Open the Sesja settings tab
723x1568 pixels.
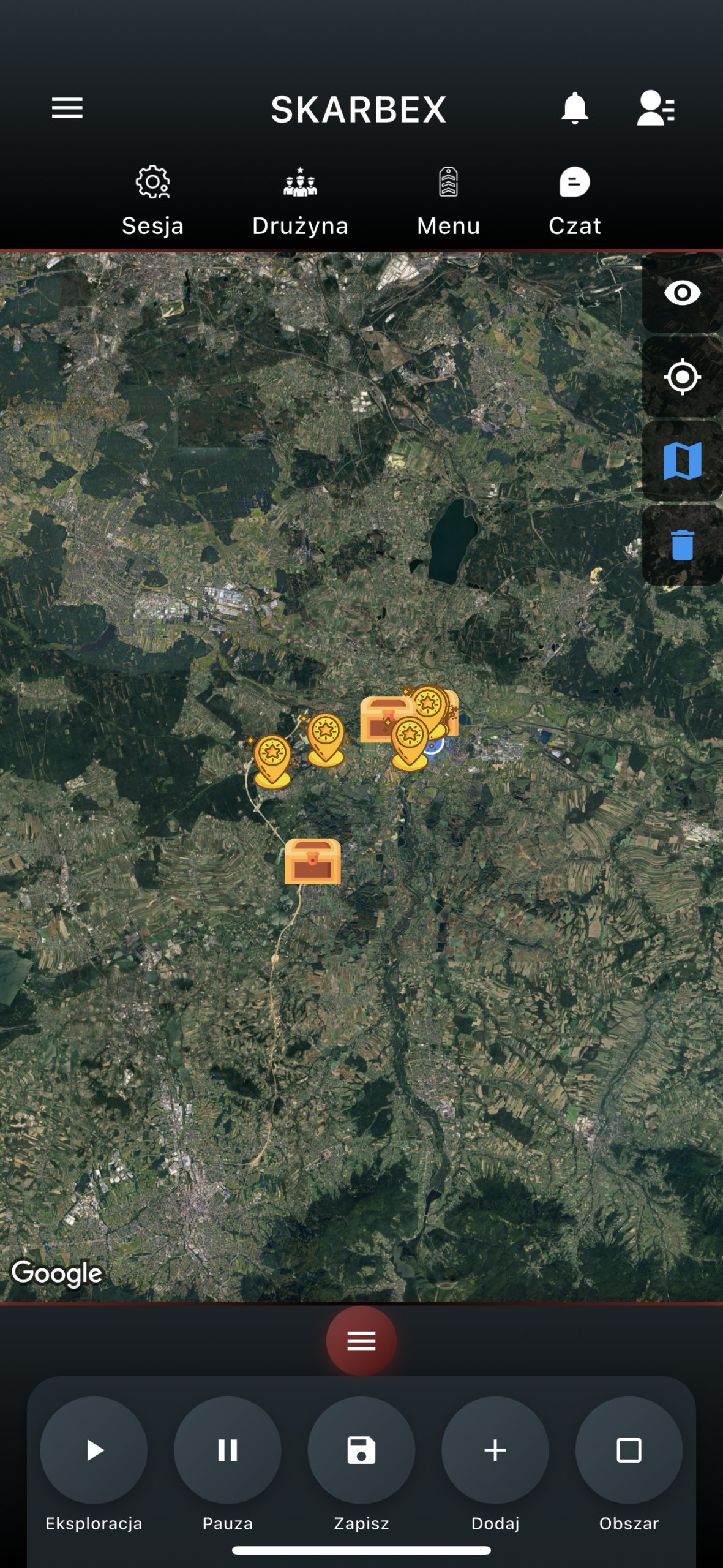tap(152, 200)
